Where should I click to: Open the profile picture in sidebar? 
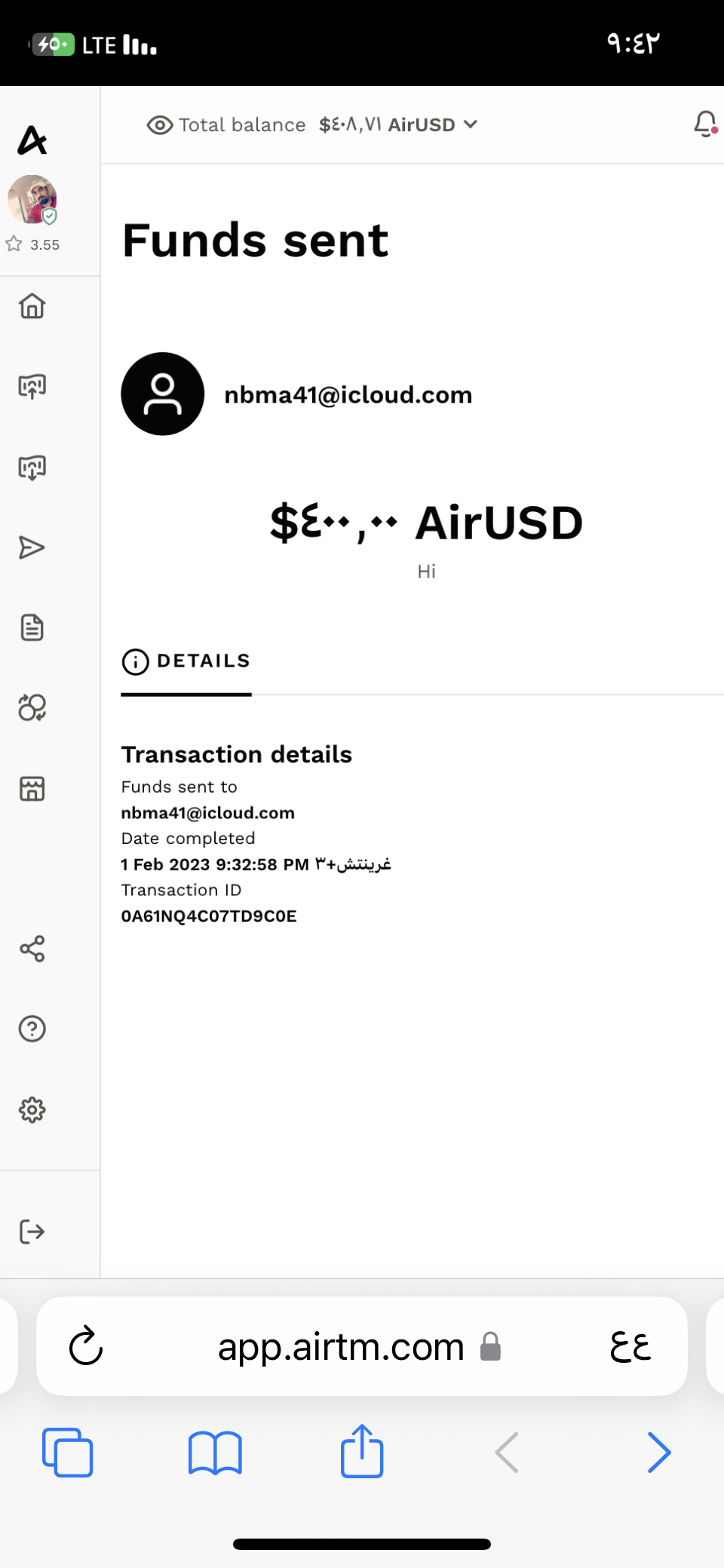[x=32, y=199]
